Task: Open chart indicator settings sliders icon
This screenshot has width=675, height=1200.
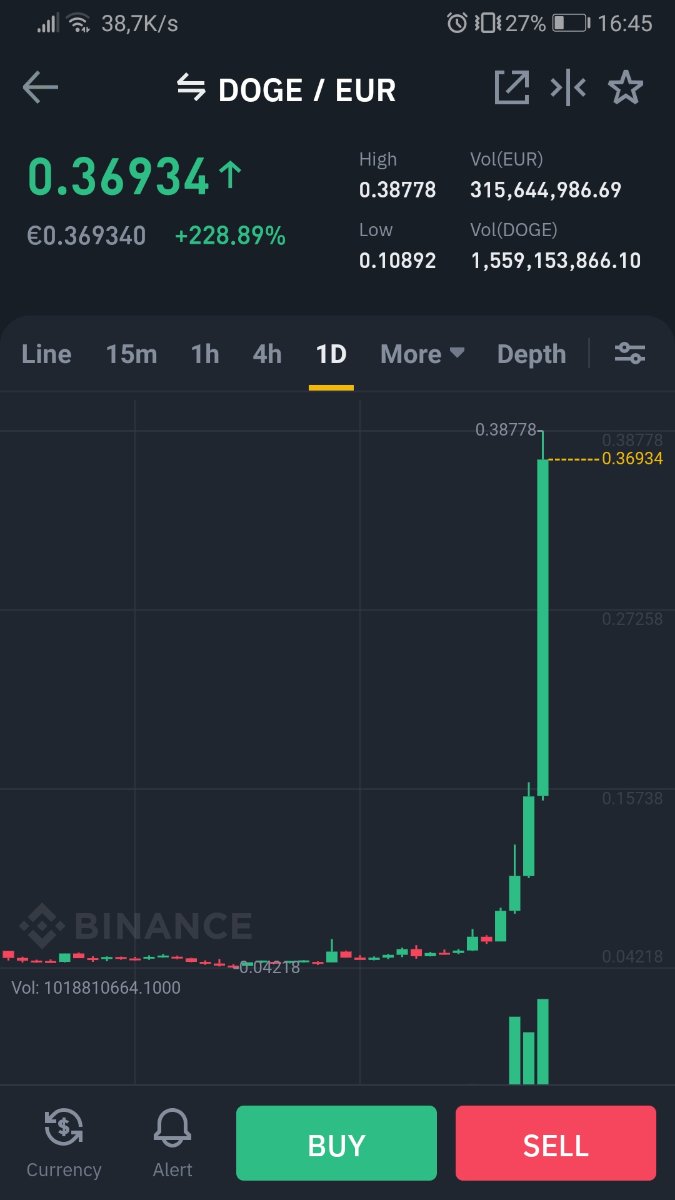Action: (630, 353)
